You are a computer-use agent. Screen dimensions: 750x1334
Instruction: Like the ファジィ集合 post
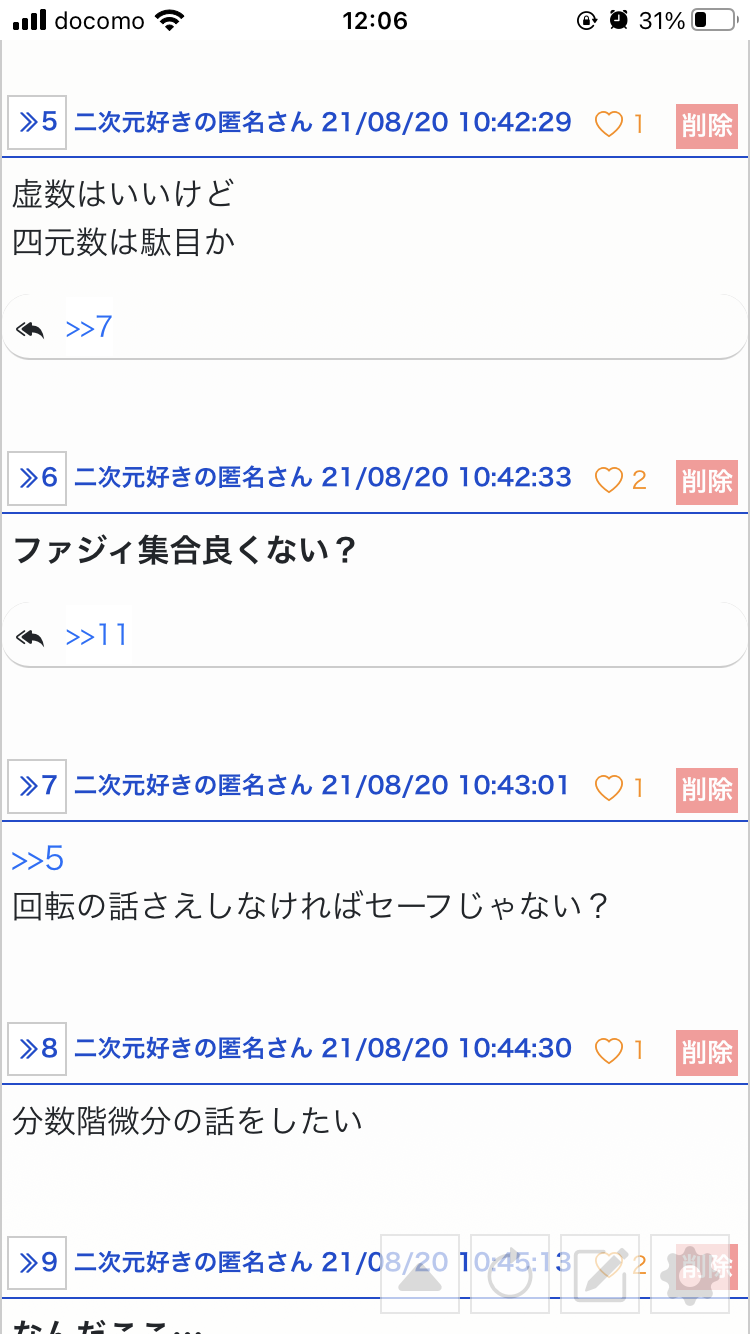(609, 480)
